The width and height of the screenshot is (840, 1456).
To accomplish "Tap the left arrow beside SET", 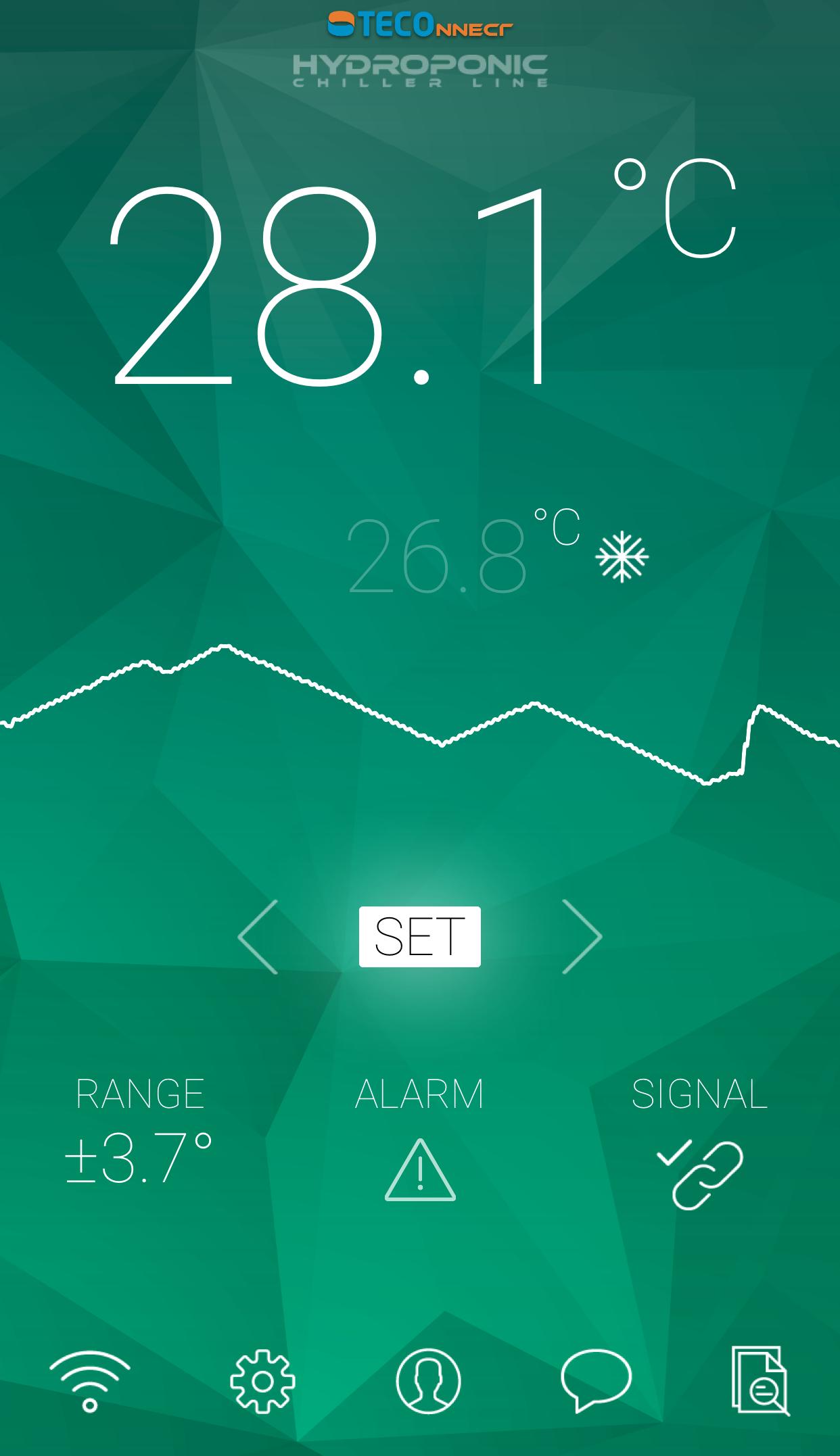I will pos(258,936).
